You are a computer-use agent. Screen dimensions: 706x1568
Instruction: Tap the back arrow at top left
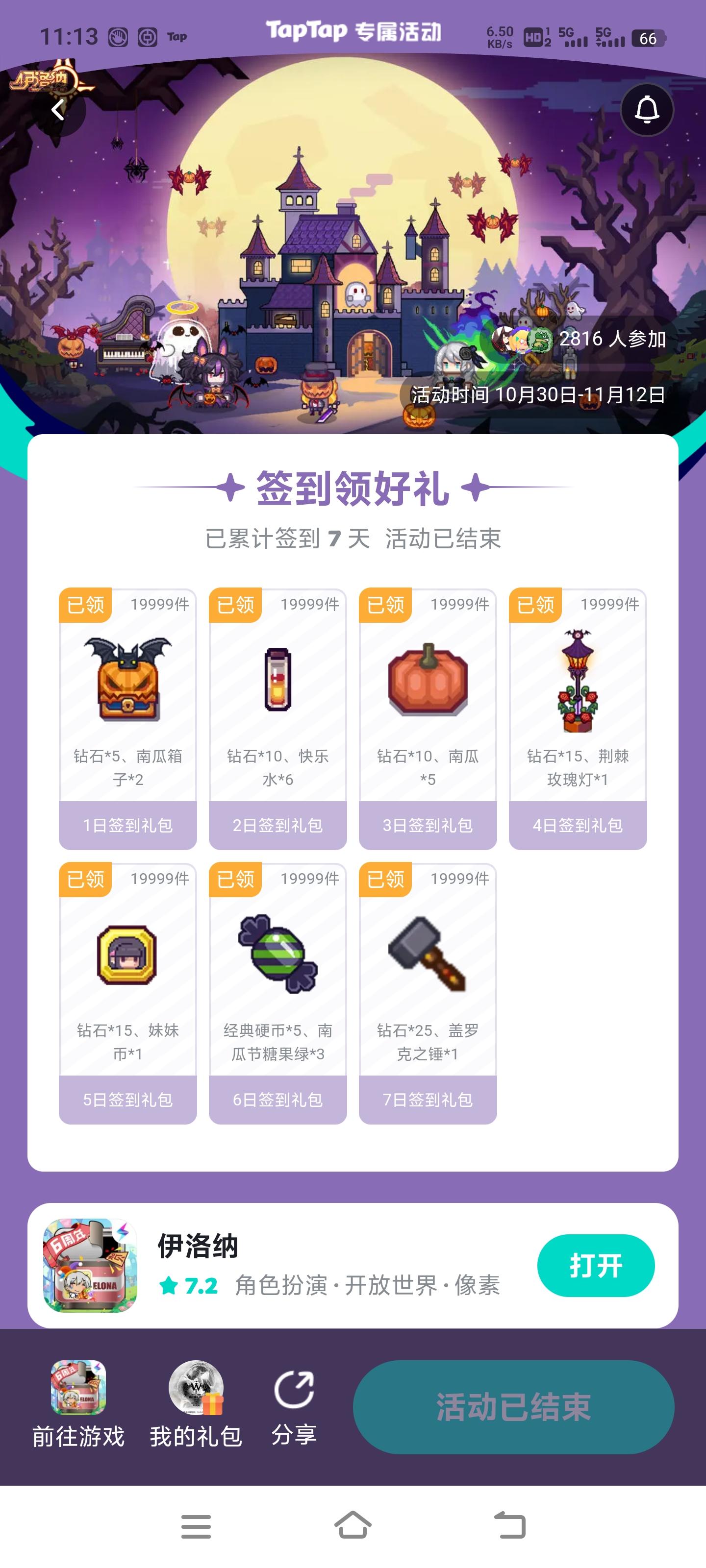pyautogui.click(x=58, y=111)
